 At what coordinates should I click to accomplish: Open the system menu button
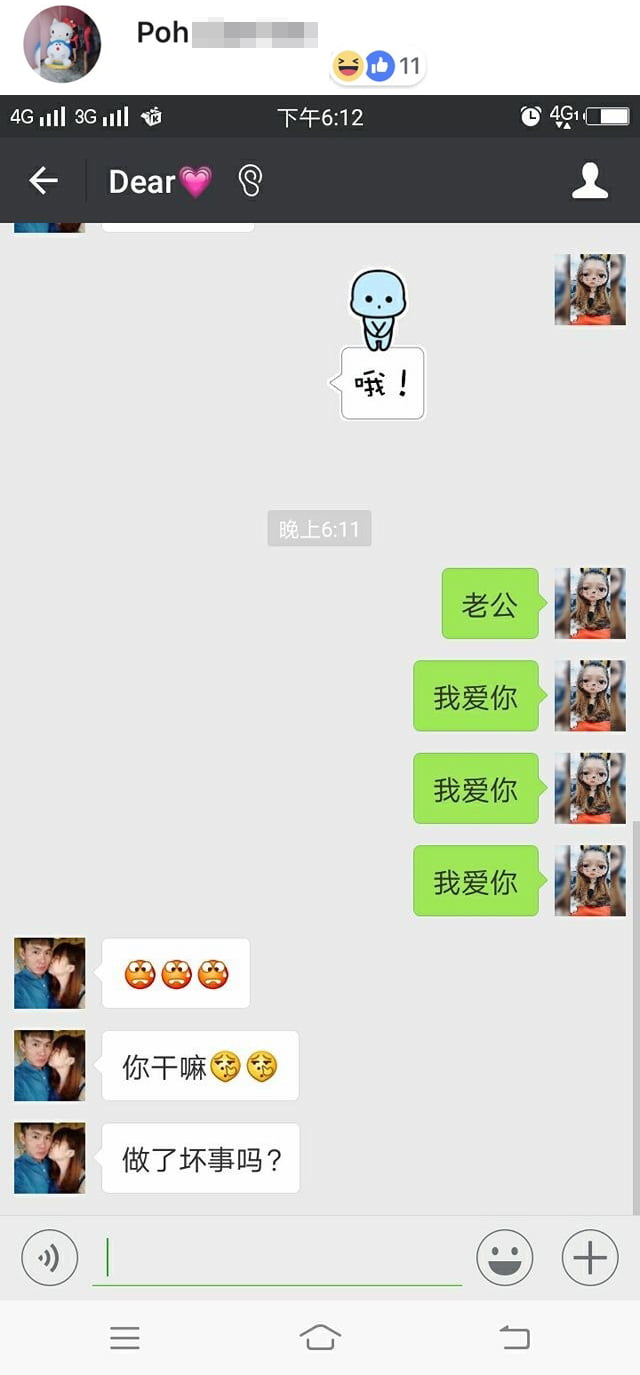point(125,1337)
